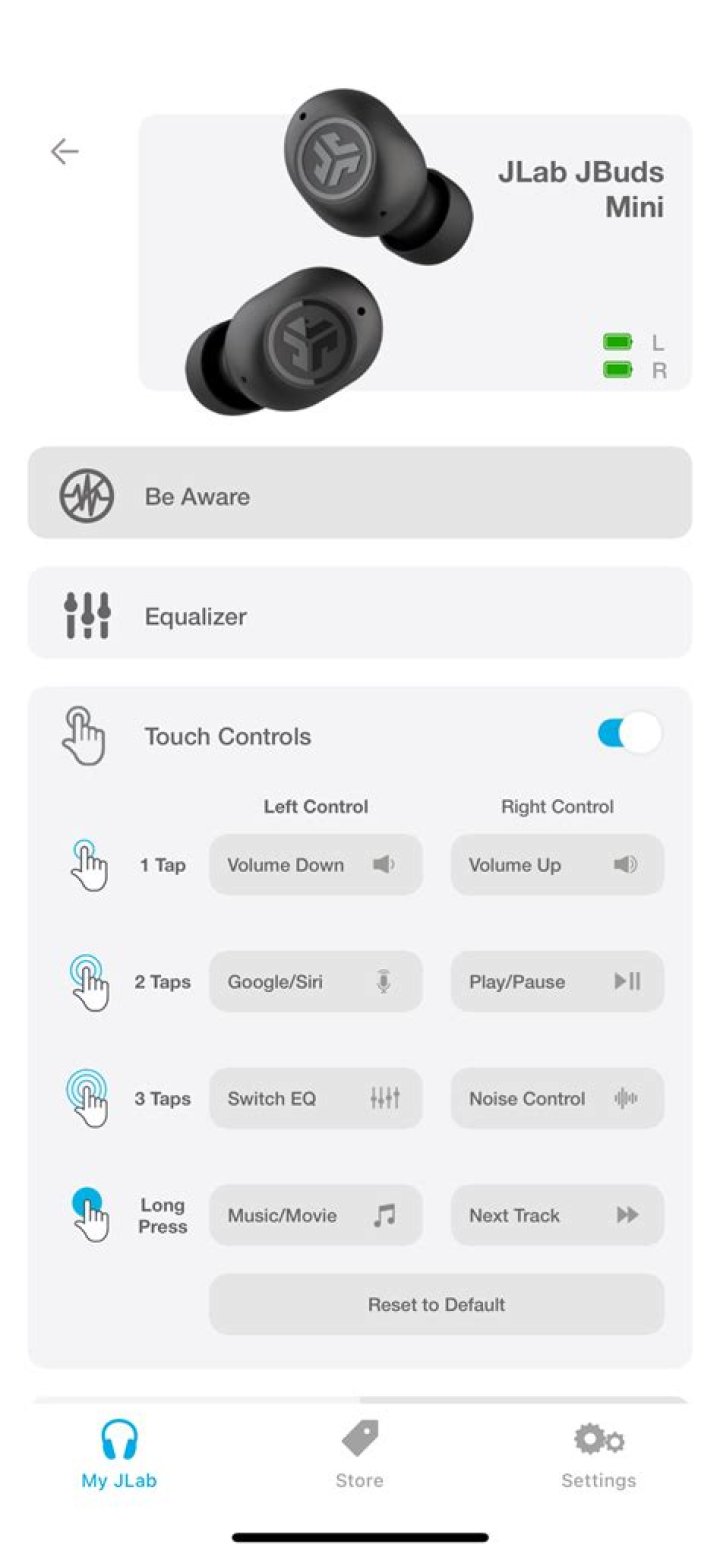Screen dimensions: 720x1557
Task: Tap Reset to Default
Action: 436,1304
